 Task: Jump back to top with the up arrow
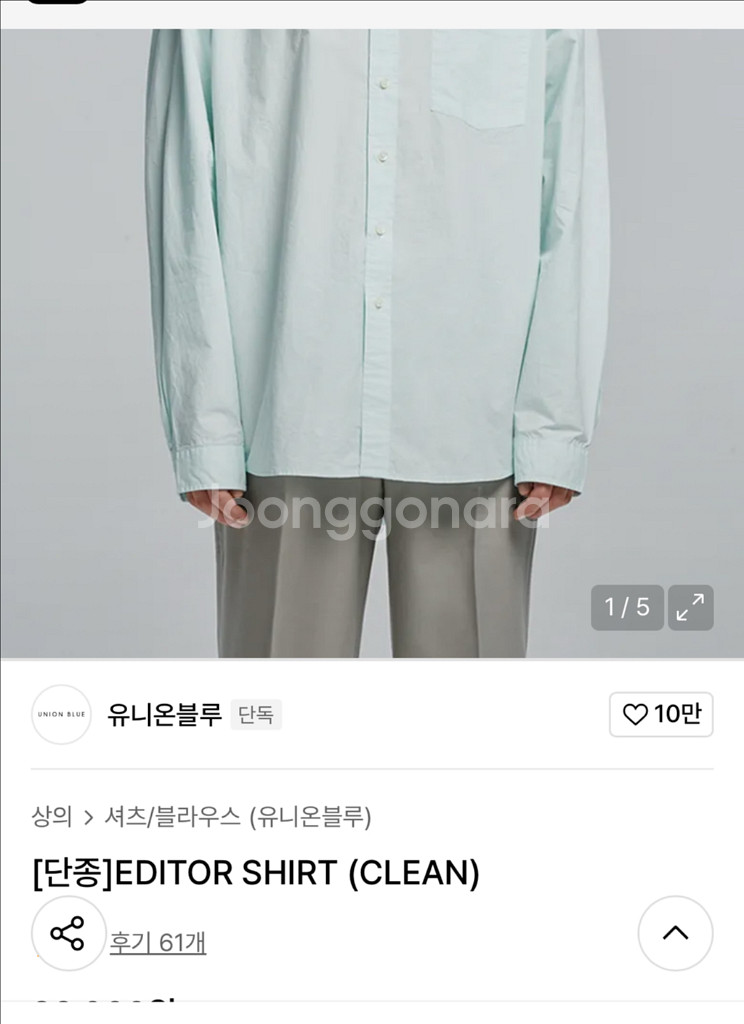click(675, 933)
